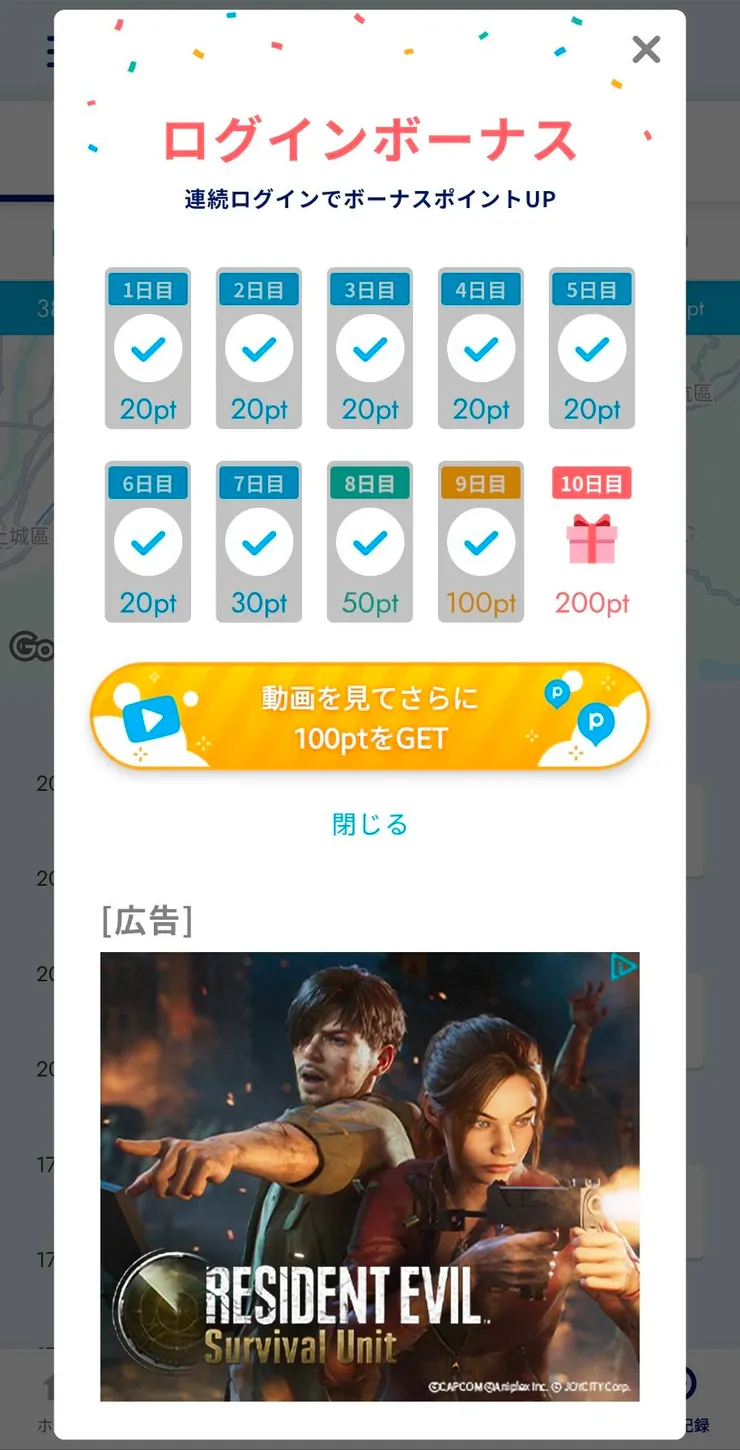The height and width of the screenshot is (1450, 740).
Task: Open the Day 10 gift icon
Action: 591,538
